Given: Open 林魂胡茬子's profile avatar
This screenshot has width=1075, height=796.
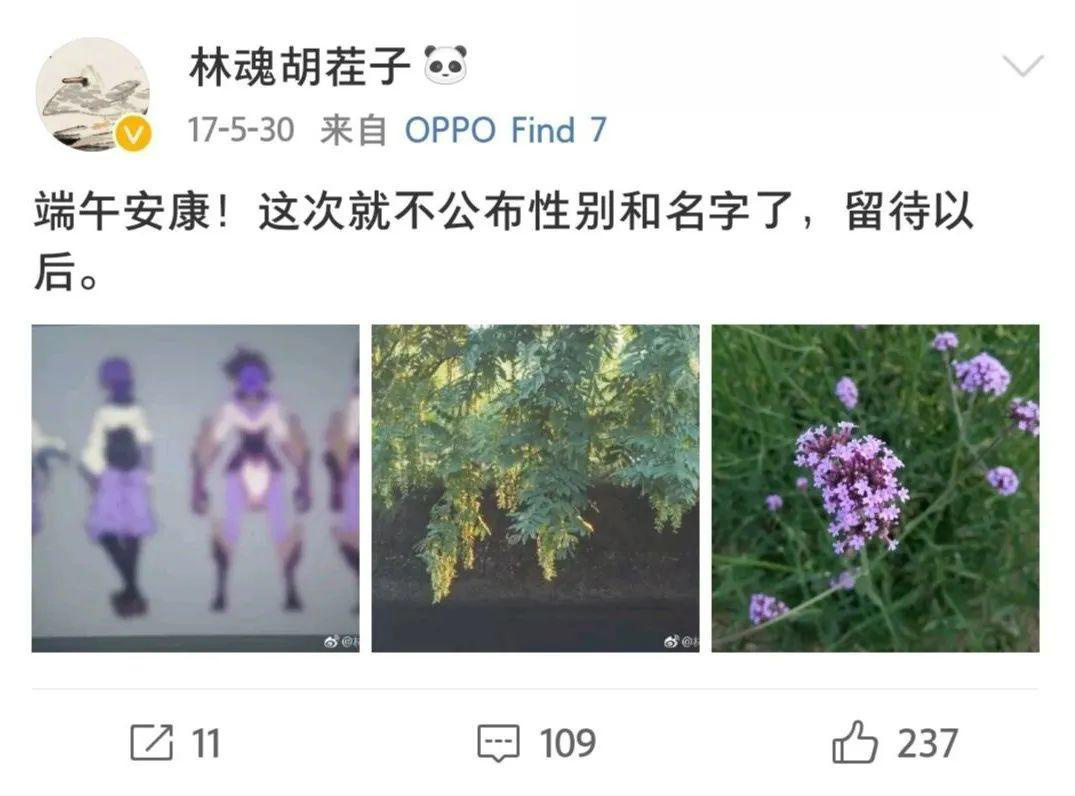Looking at the screenshot, I should 92,96.
